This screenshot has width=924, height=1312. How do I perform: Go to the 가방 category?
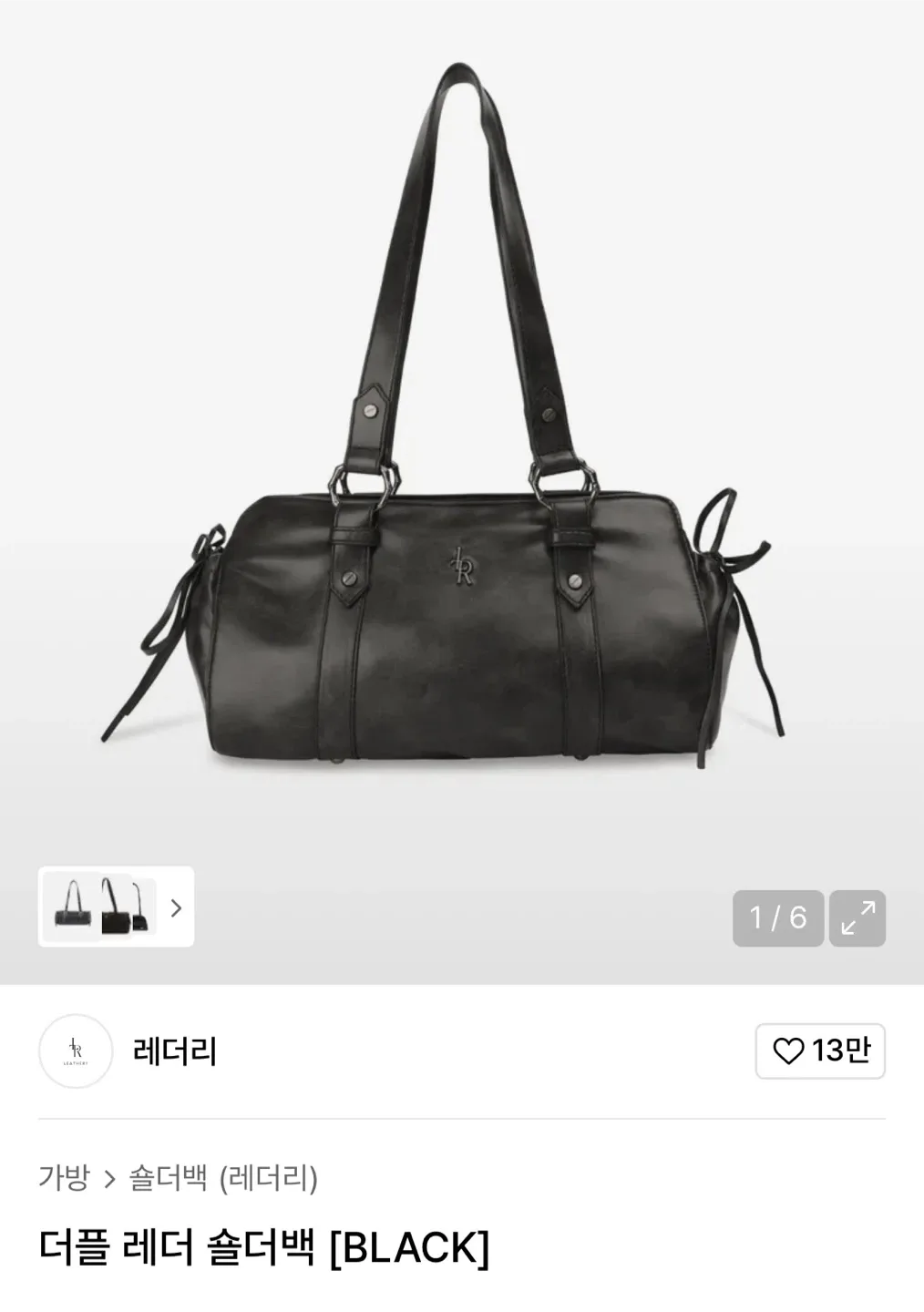pyautogui.click(x=64, y=1178)
